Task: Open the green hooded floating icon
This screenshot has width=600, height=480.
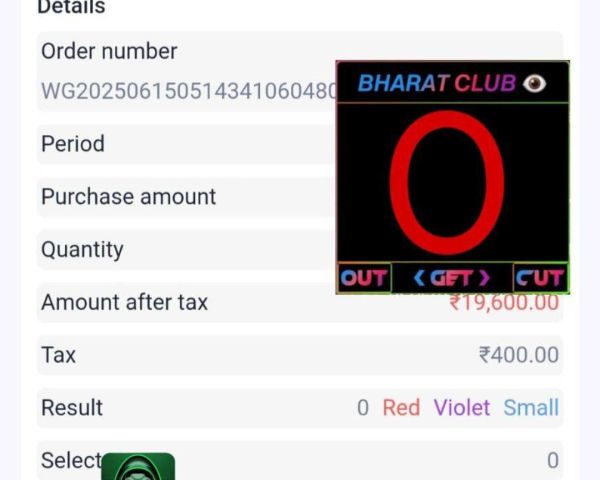Action: (138, 468)
